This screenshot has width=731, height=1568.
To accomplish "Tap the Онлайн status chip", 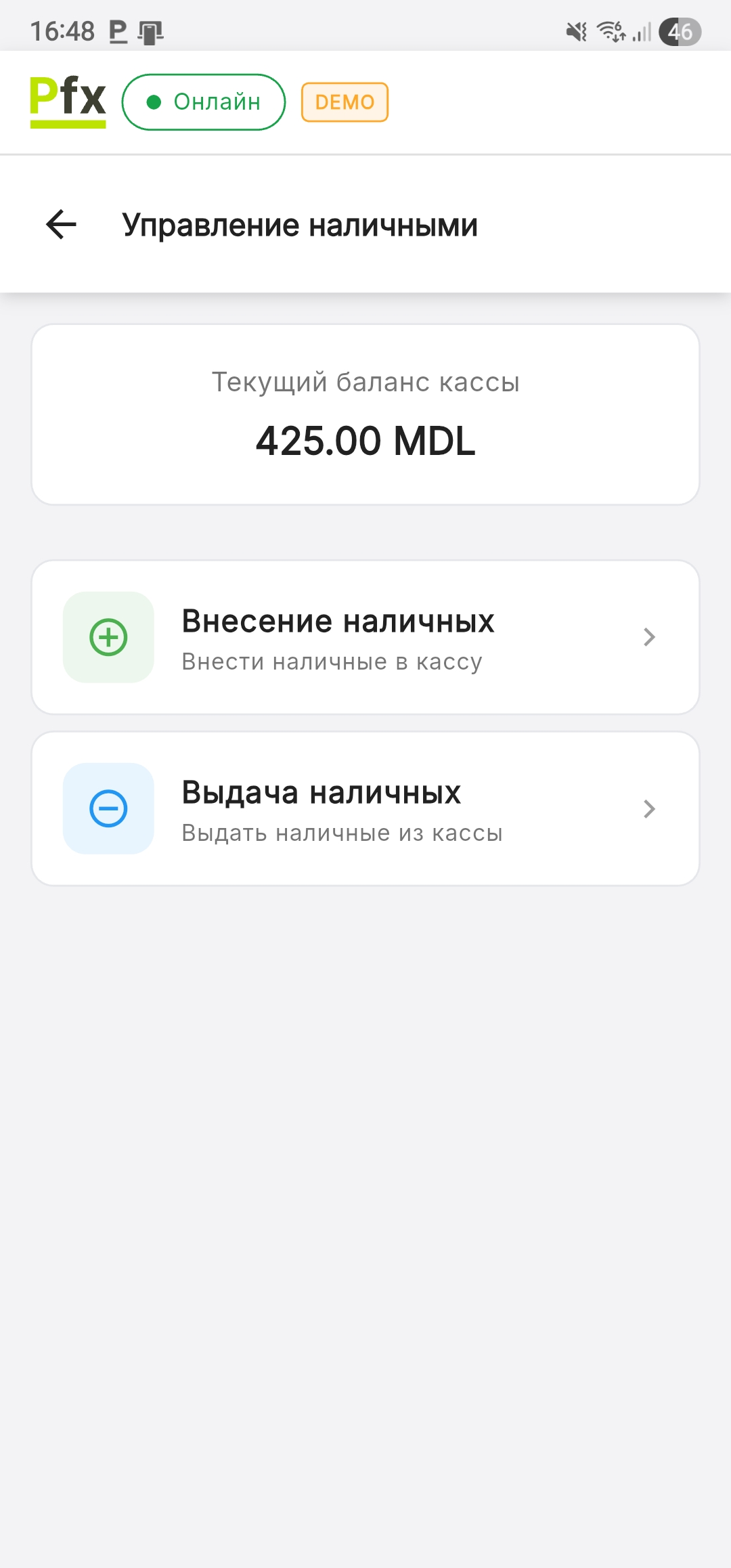I will 204,102.
